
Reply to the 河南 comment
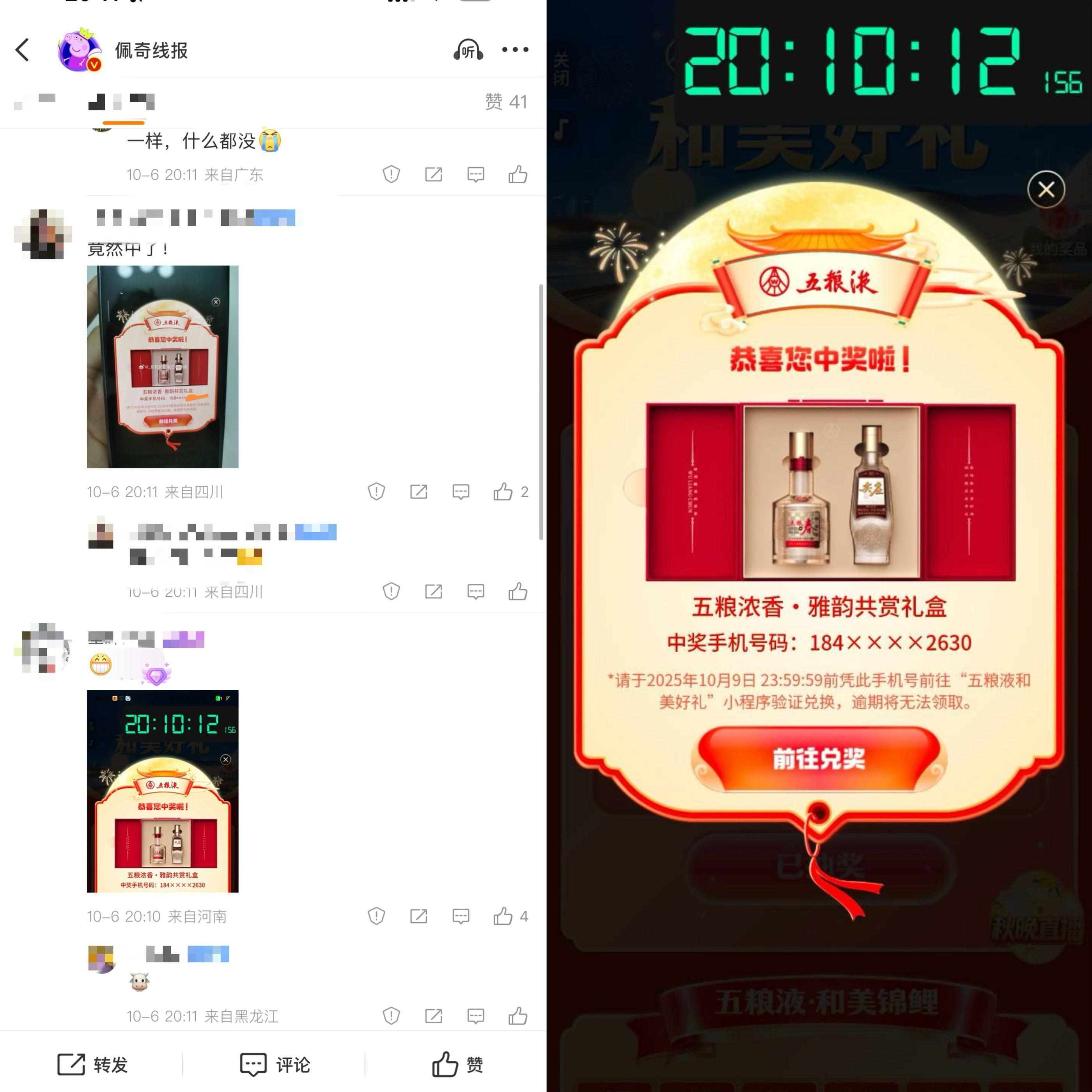coord(461,916)
